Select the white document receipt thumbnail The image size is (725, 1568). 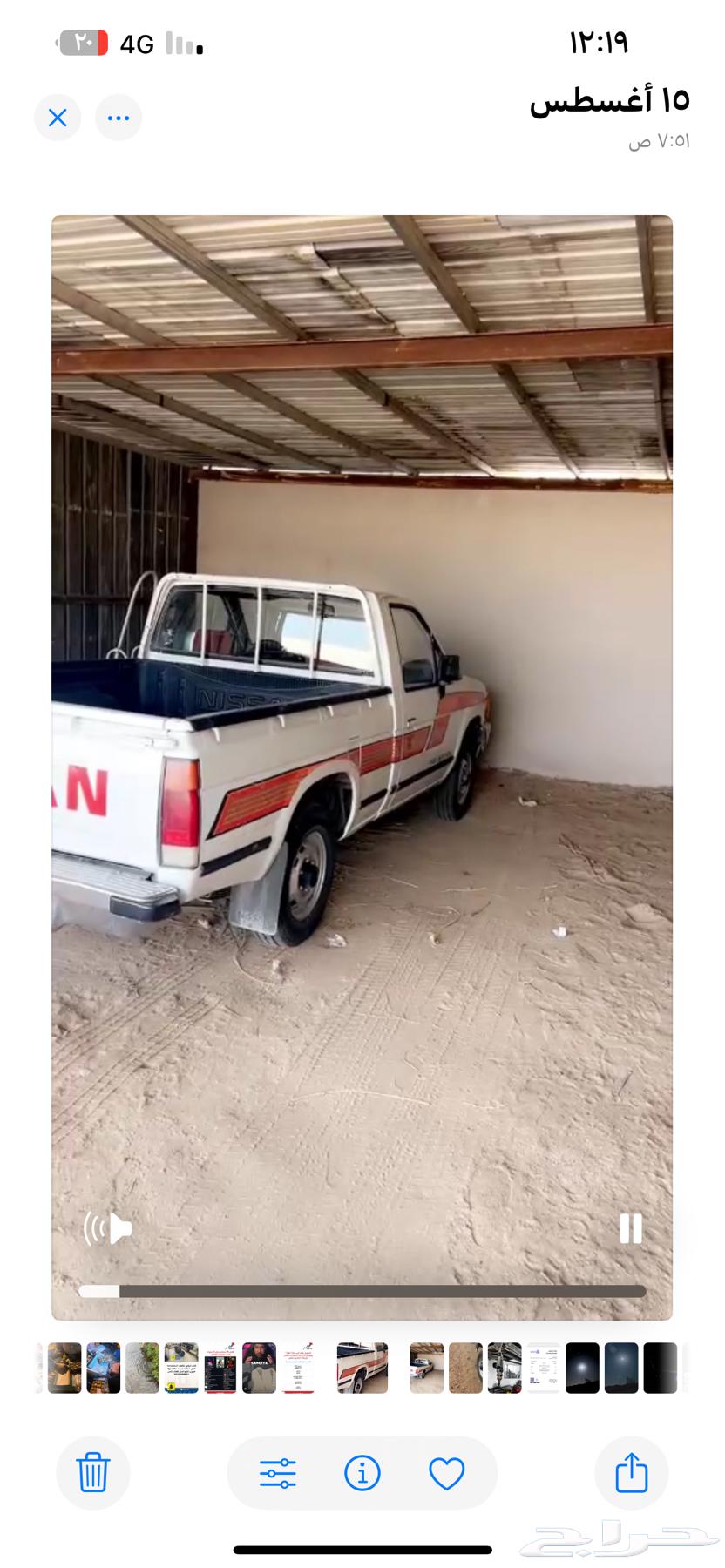[x=543, y=1368]
